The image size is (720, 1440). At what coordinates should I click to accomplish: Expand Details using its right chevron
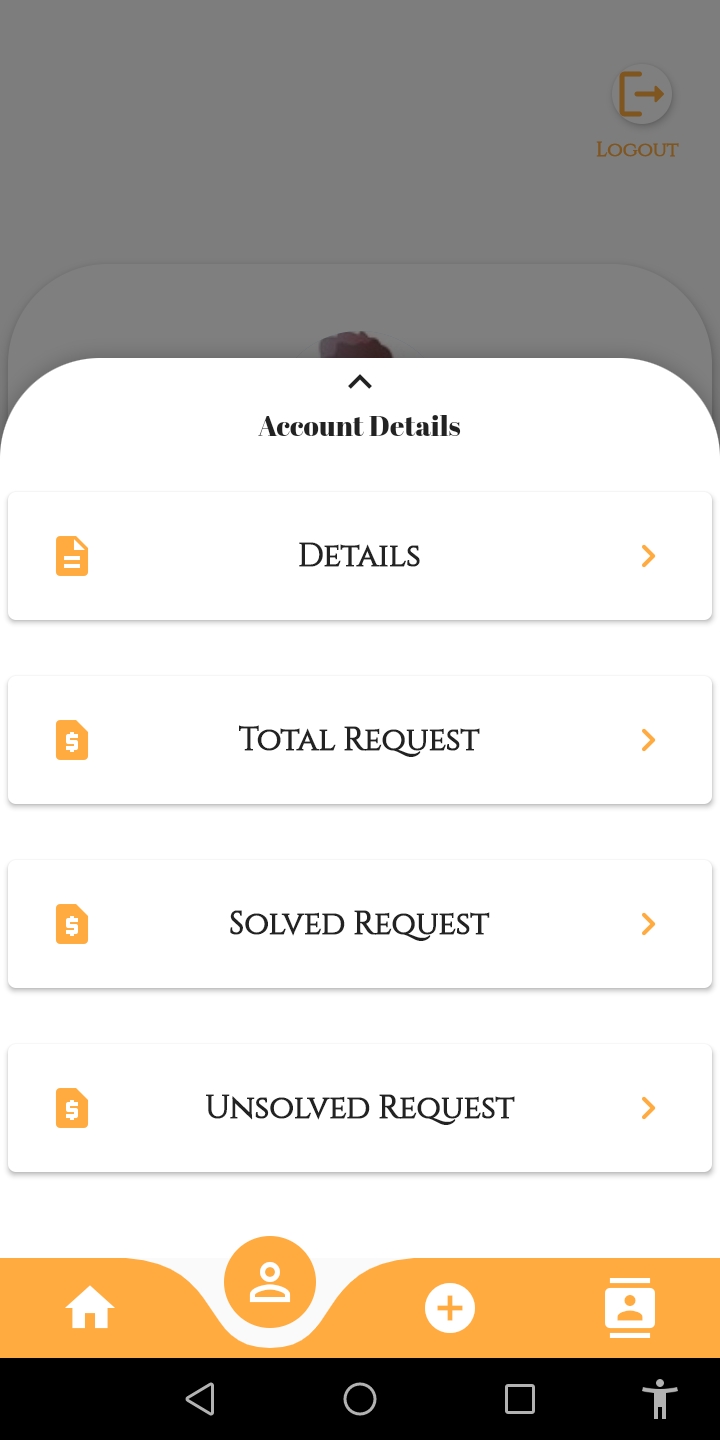(648, 555)
